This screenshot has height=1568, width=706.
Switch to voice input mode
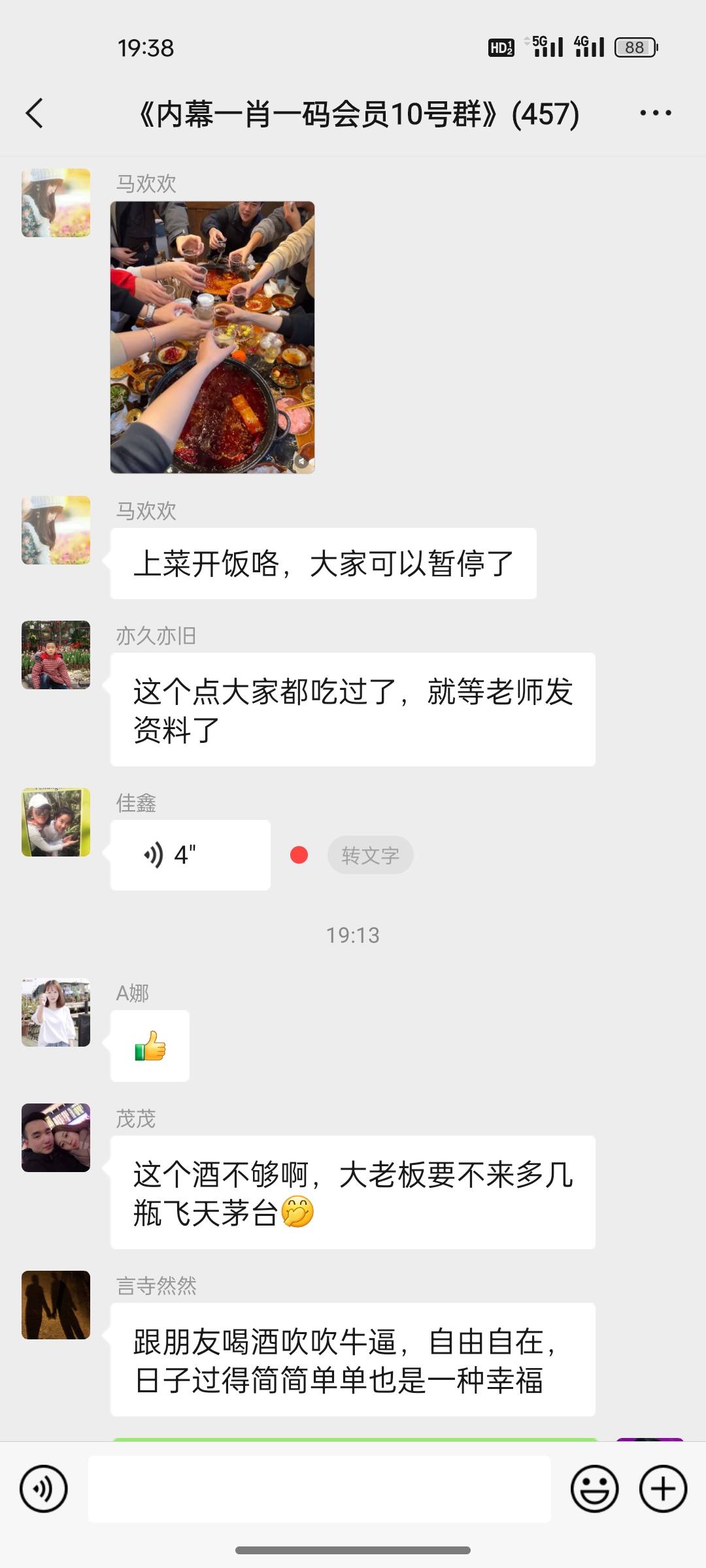44,1489
